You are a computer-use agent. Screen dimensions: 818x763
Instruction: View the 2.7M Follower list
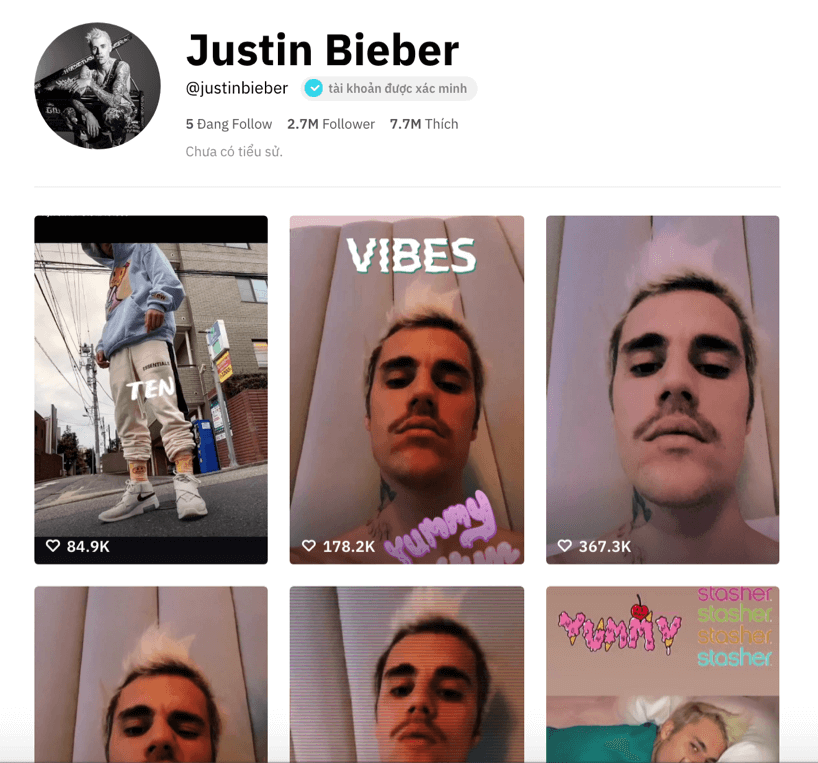coord(331,124)
